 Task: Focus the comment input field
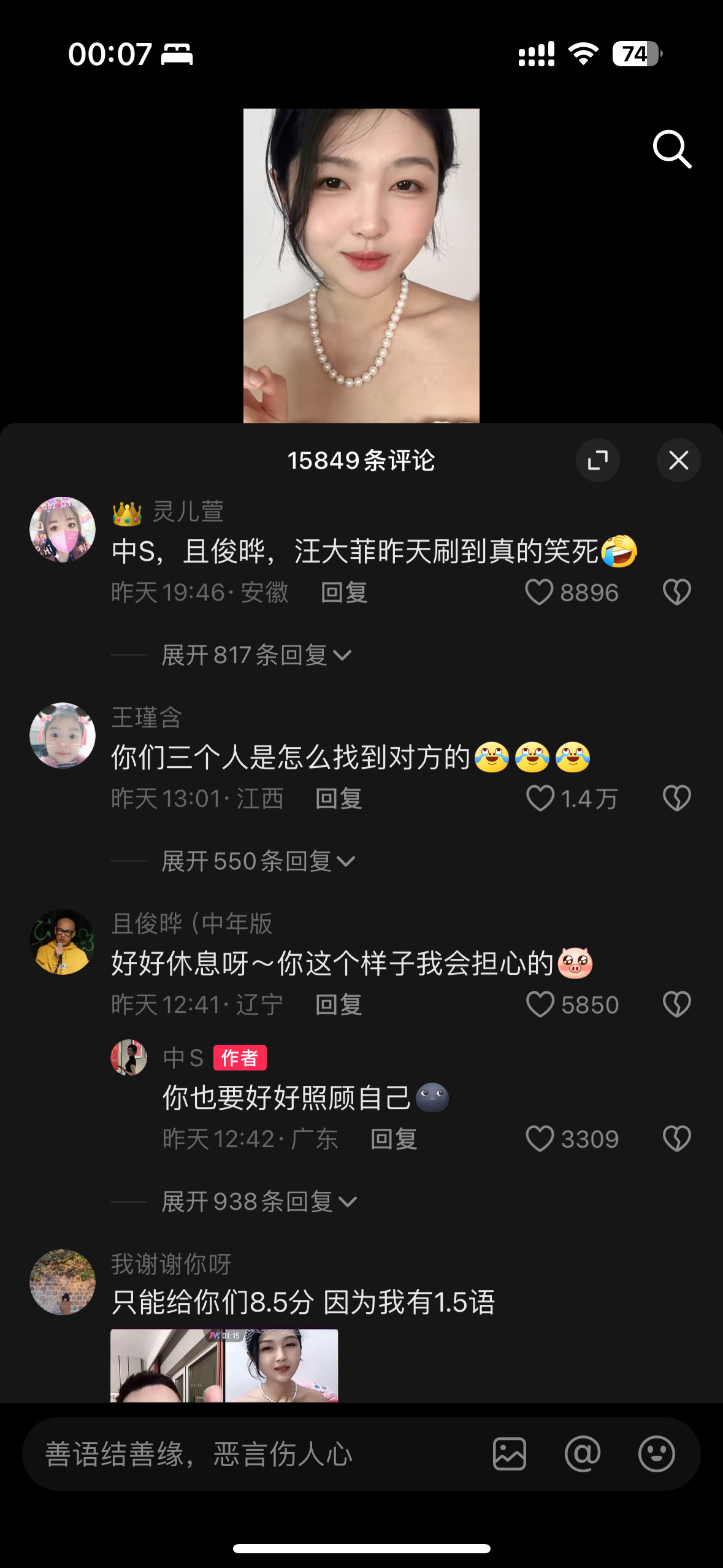(x=245, y=1454)
